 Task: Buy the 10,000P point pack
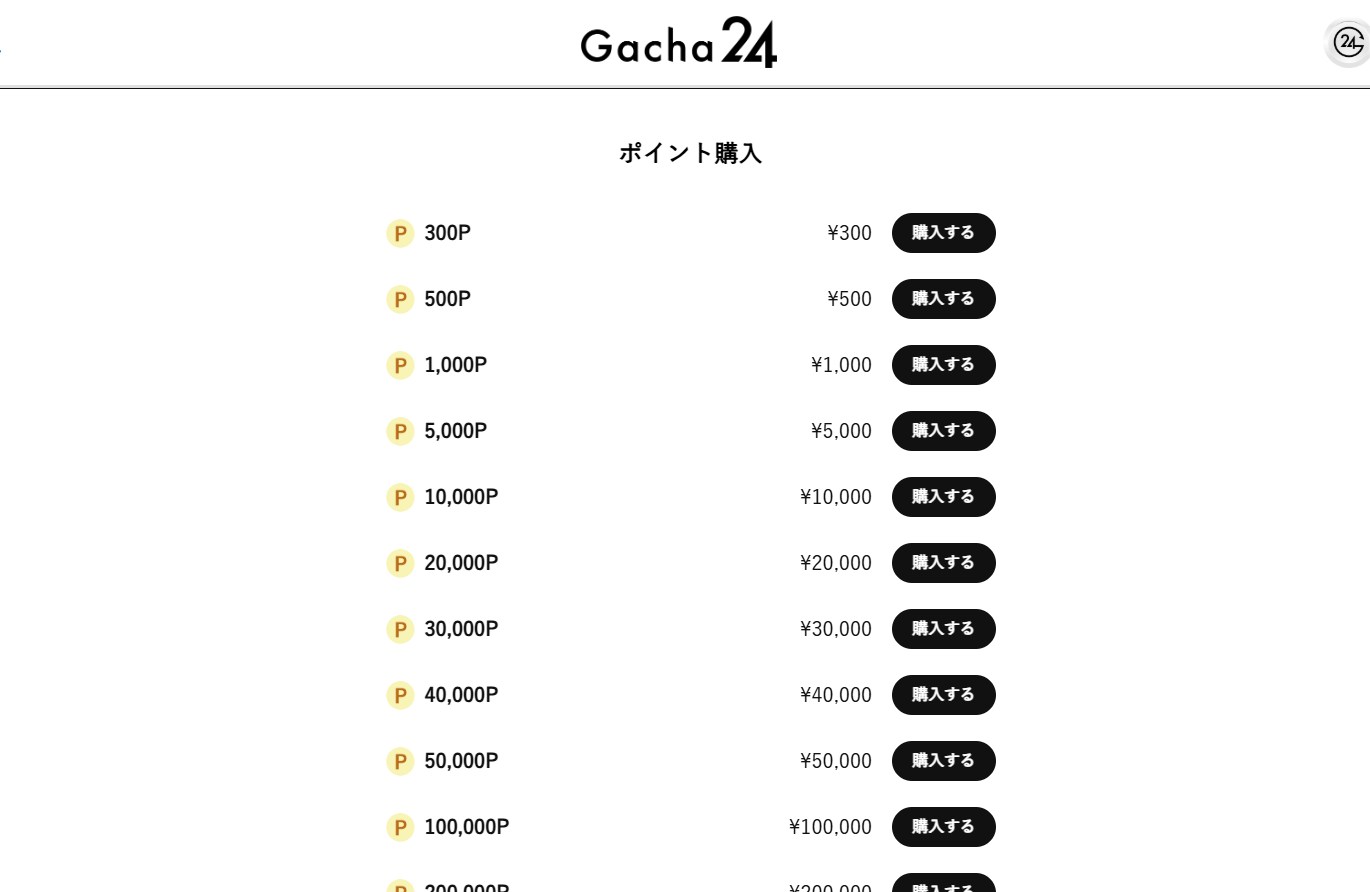click(943, 497)
